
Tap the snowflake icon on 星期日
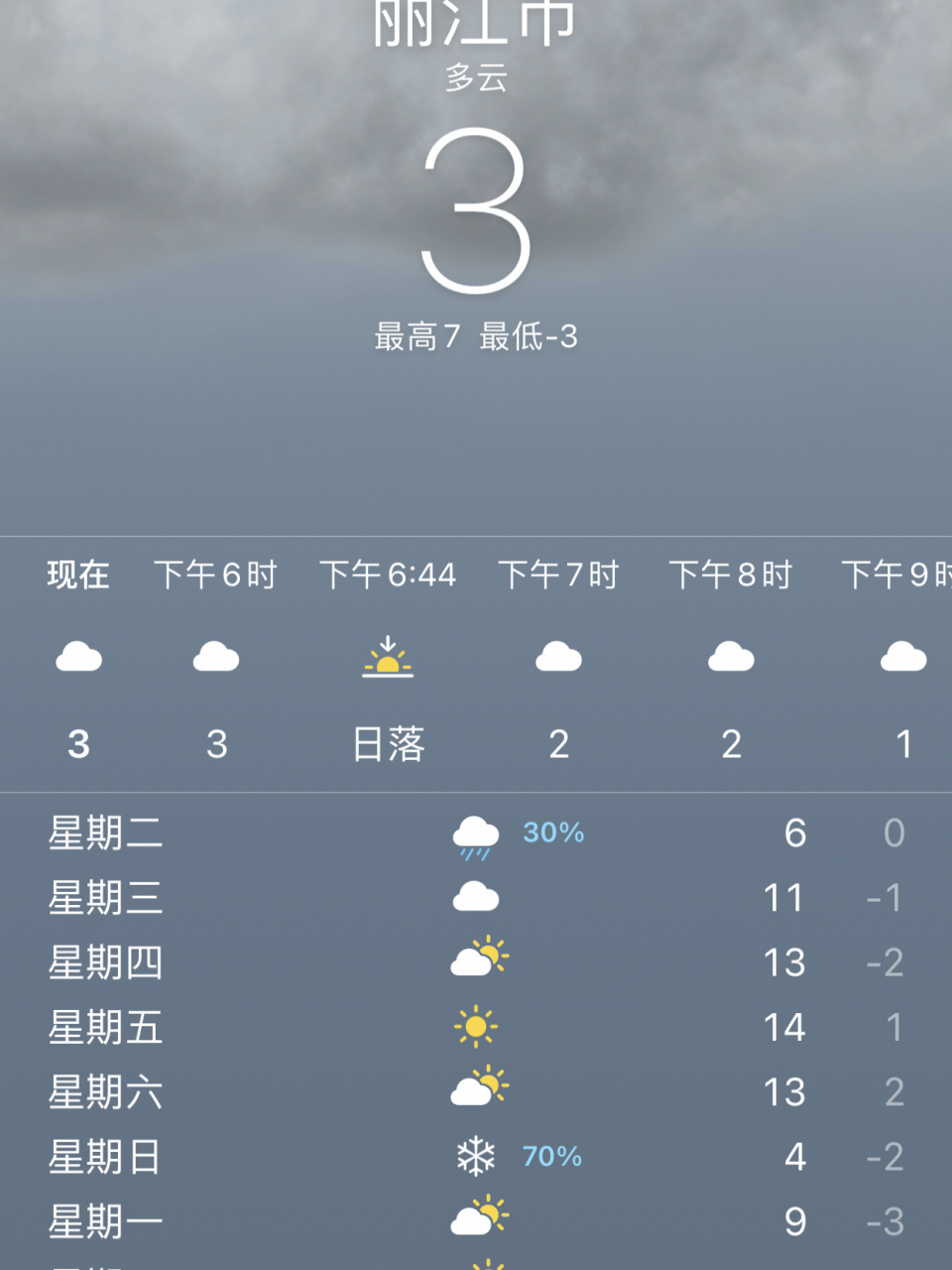point(474,1155)
